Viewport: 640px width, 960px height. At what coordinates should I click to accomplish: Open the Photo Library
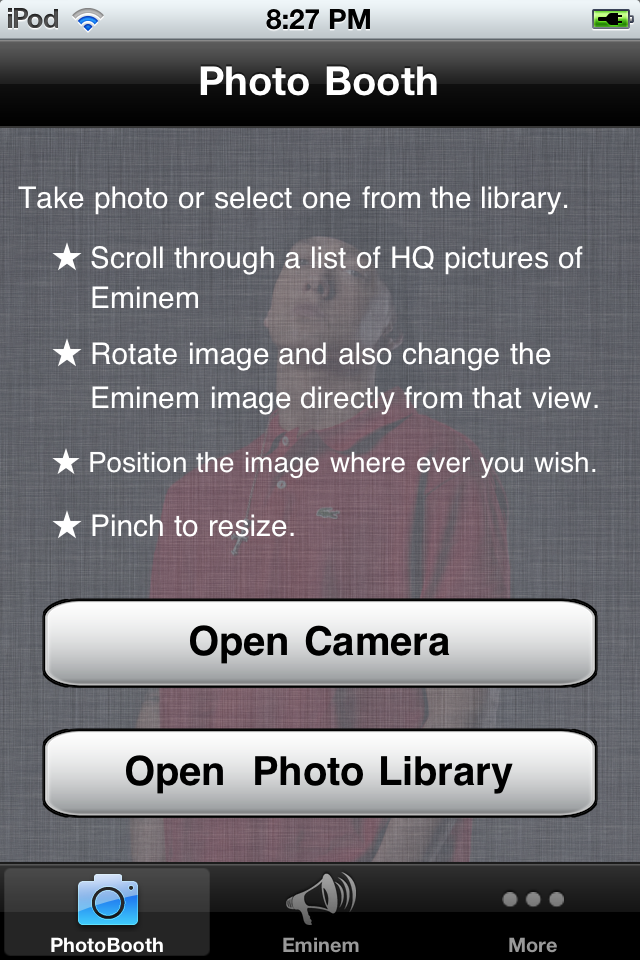point(319,772)
